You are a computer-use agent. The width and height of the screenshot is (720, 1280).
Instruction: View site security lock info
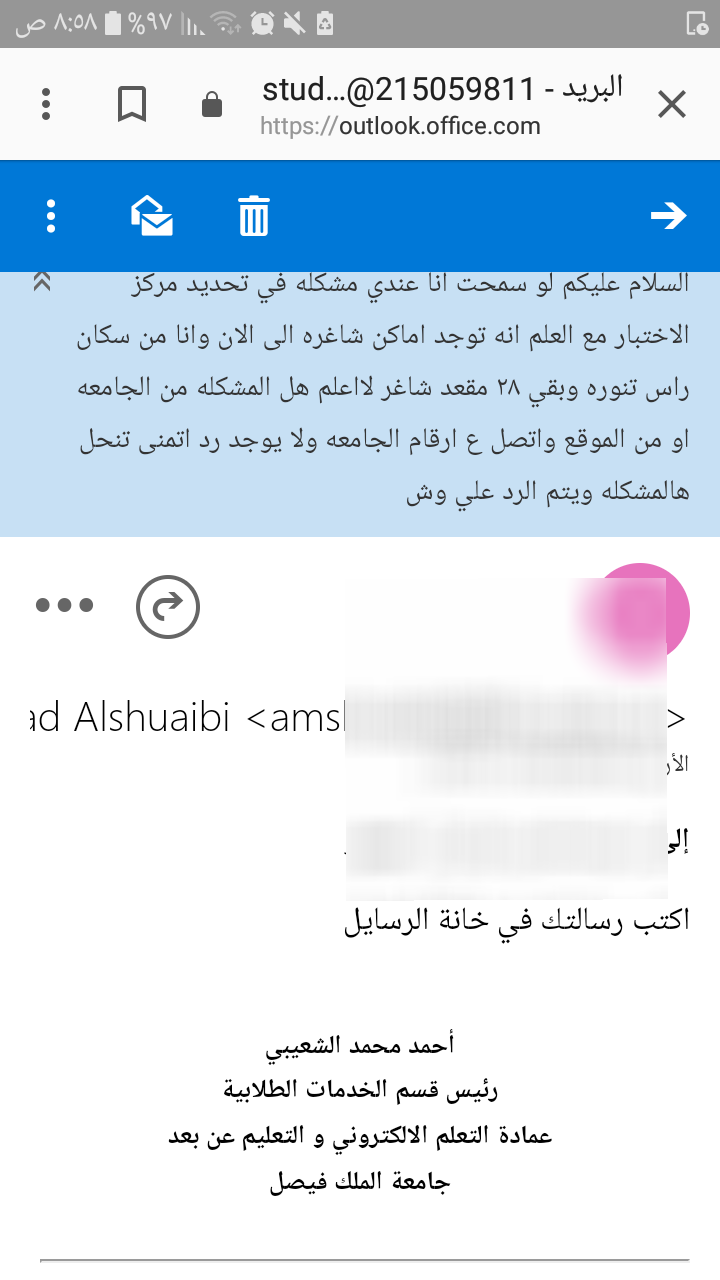point(211,104)
